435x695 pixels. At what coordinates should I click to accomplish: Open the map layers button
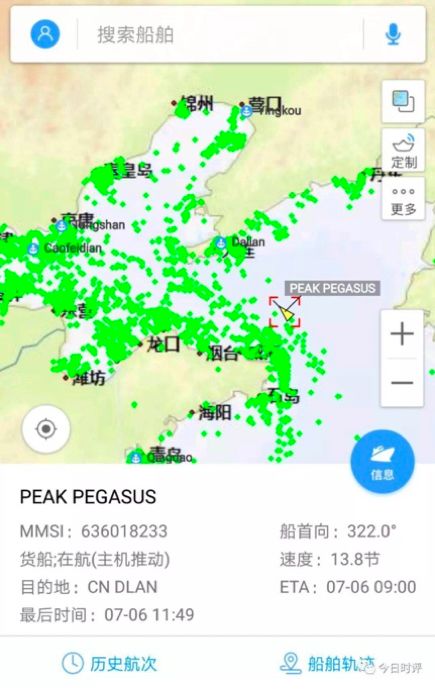(403, 102)
